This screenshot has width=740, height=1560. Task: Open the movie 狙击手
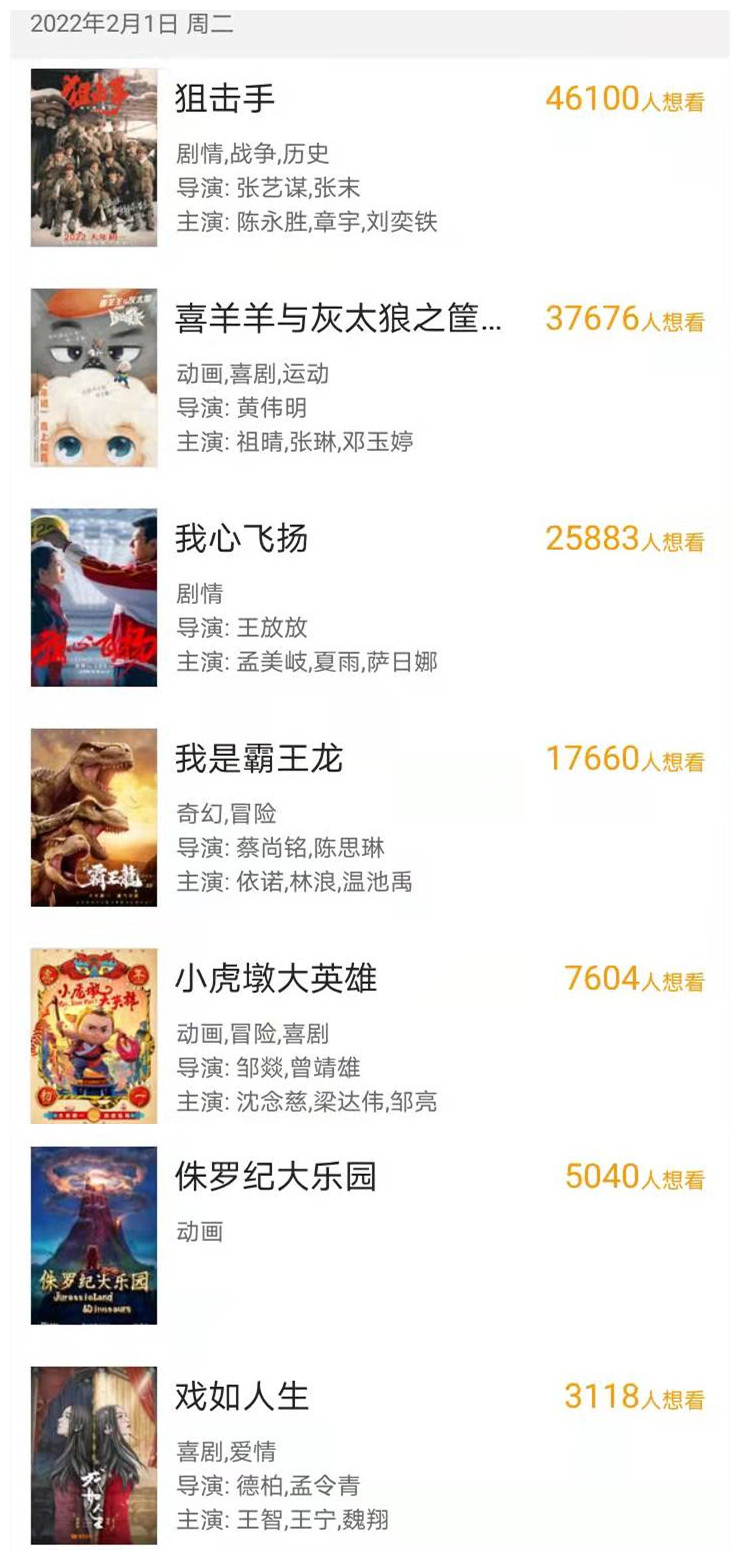point(225,99)
